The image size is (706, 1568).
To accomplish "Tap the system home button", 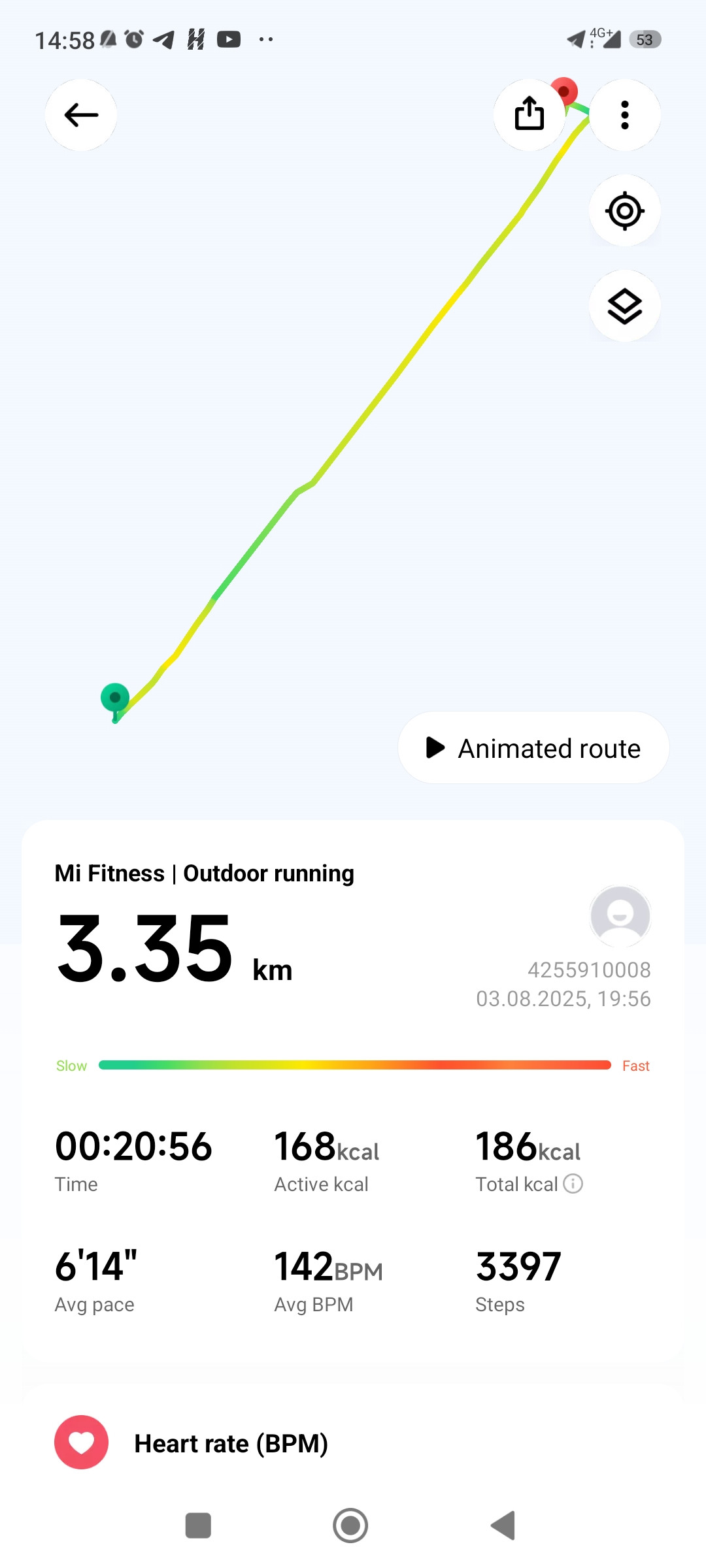I will (350, 1526).
